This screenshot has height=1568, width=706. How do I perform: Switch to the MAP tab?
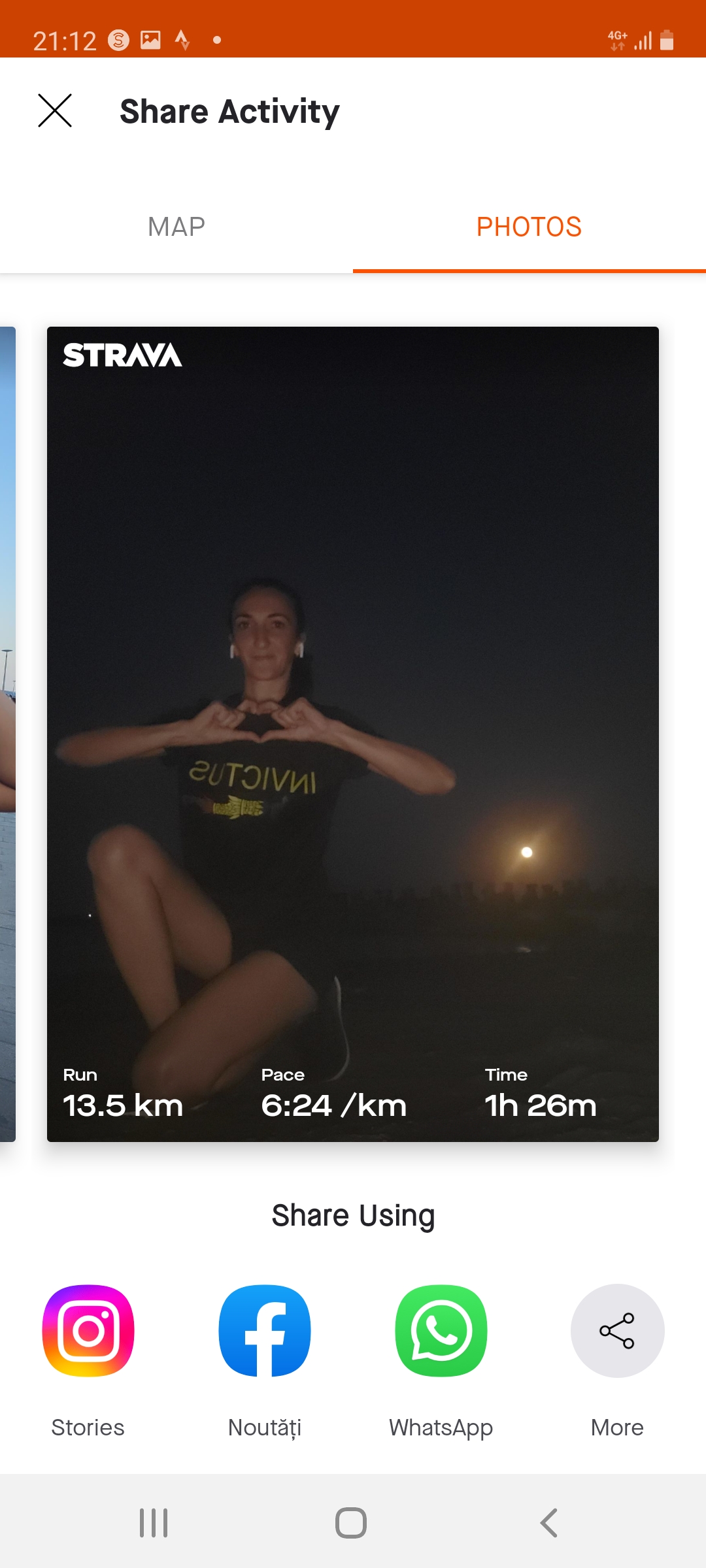point(176,227)
